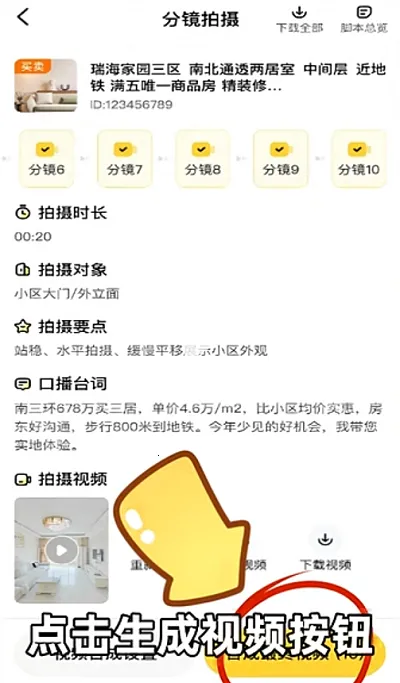Tap 下载视频 to download this clip
The width and height of the screenshot is (400, 683).
325,551
